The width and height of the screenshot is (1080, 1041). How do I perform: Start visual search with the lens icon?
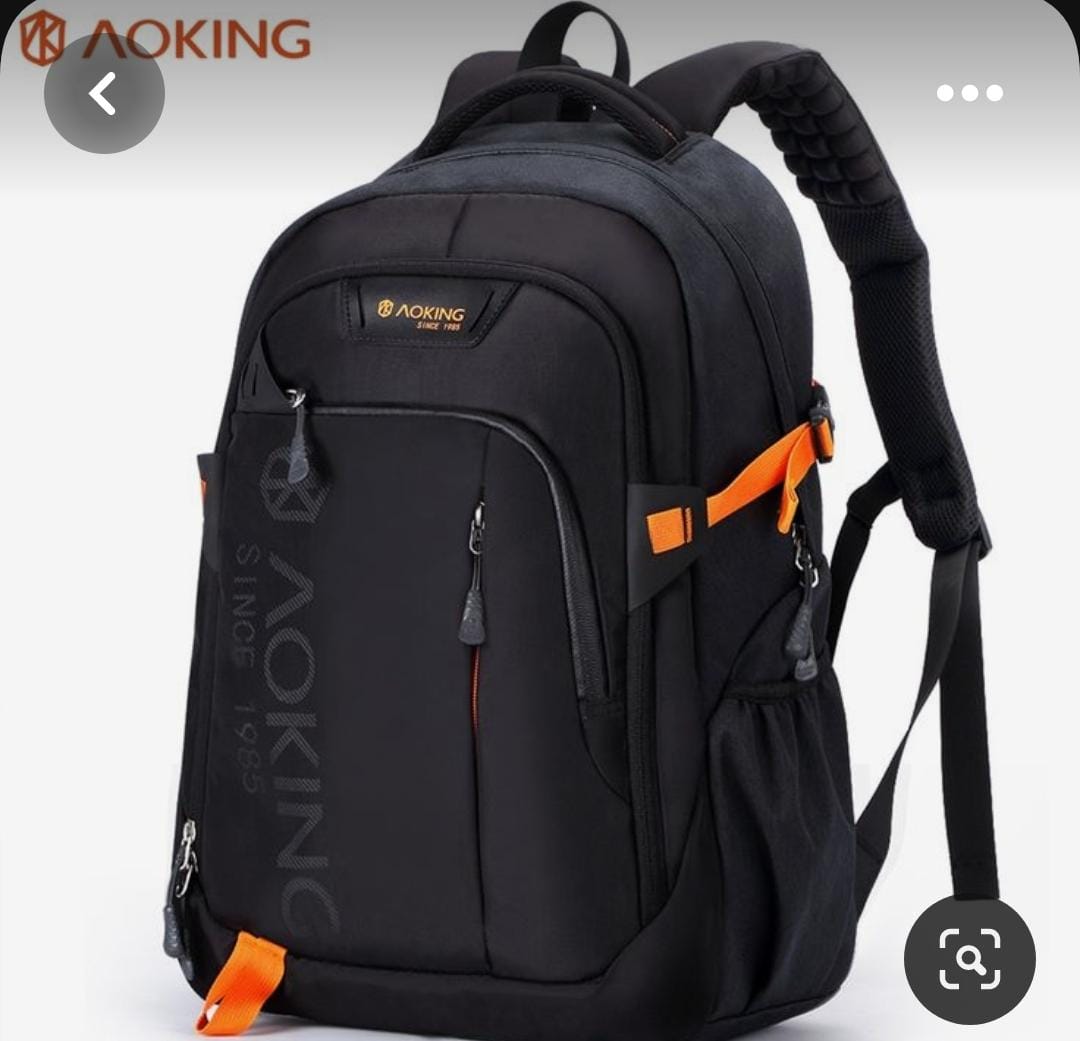click(x=969, y=958)
